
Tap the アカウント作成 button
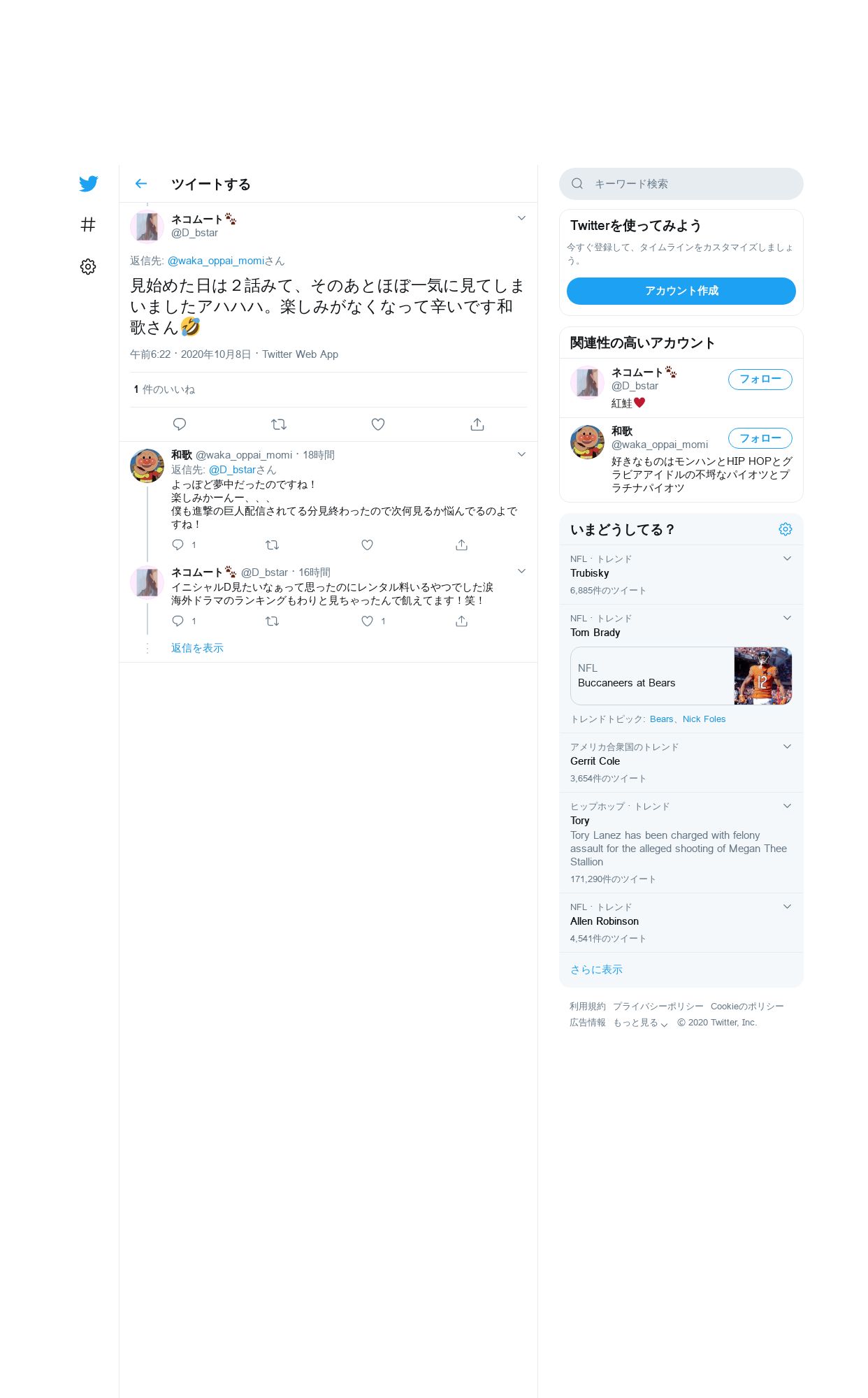(681, 291)
